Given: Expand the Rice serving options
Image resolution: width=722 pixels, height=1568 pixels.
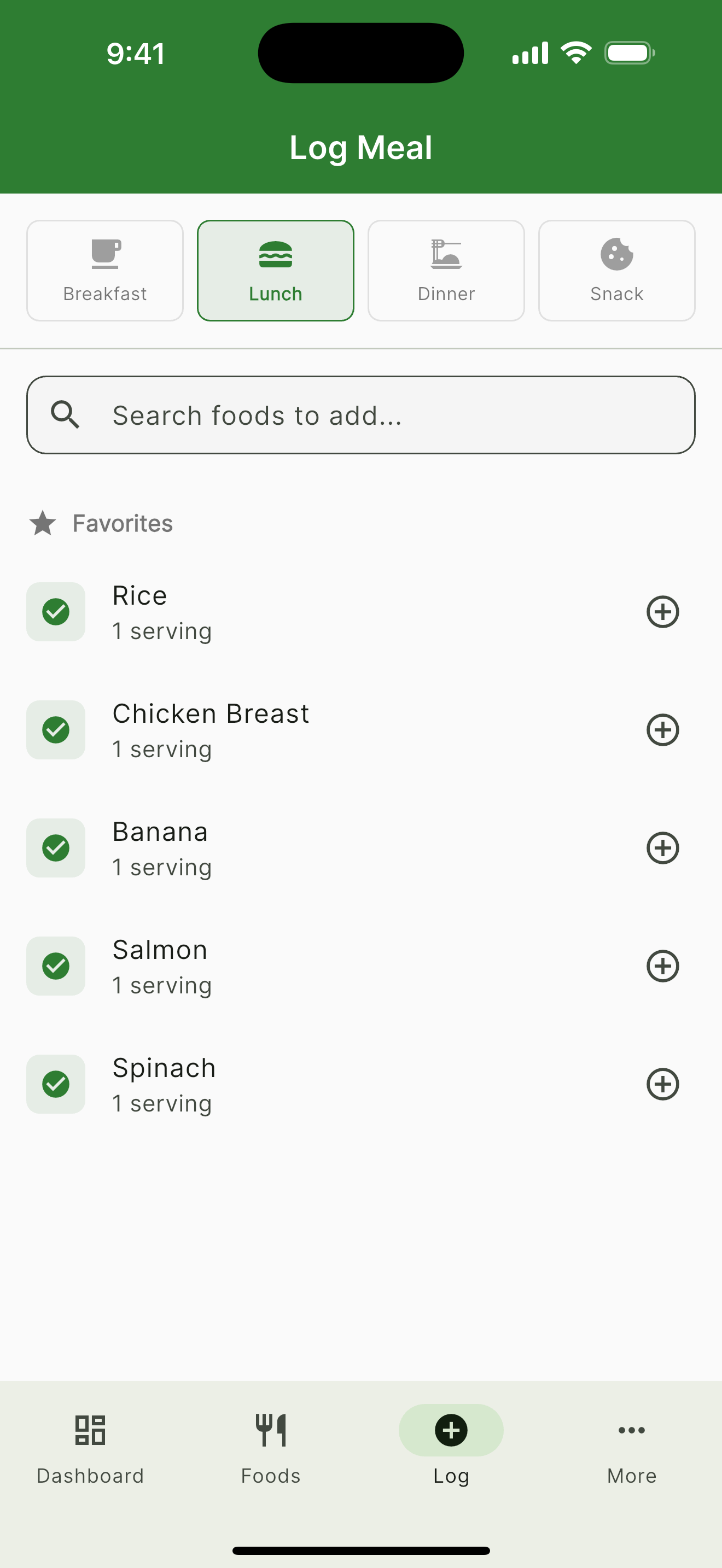Looking at the screenshot, I should click(662, 612).
